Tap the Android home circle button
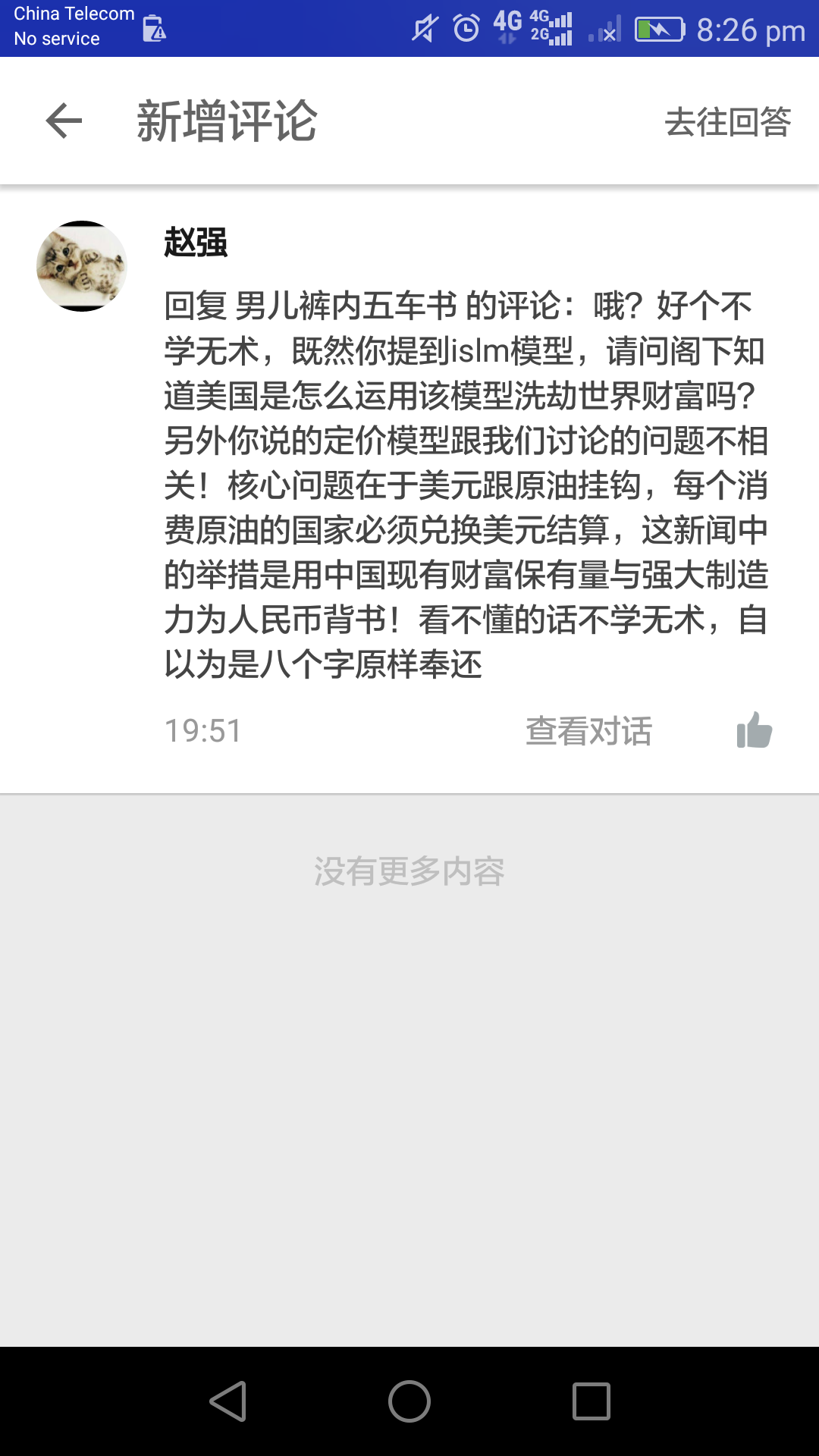Image resolution: width=819 pixels, height=1456 pixels. 409,1401
